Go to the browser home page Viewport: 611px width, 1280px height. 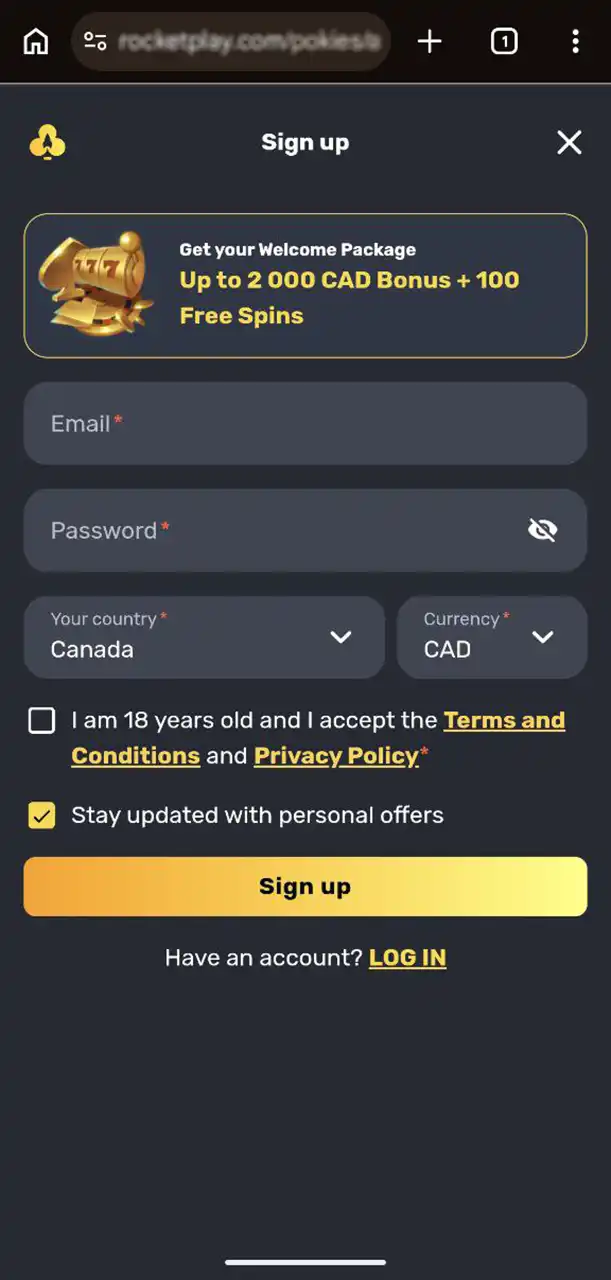tap(36, 41)
